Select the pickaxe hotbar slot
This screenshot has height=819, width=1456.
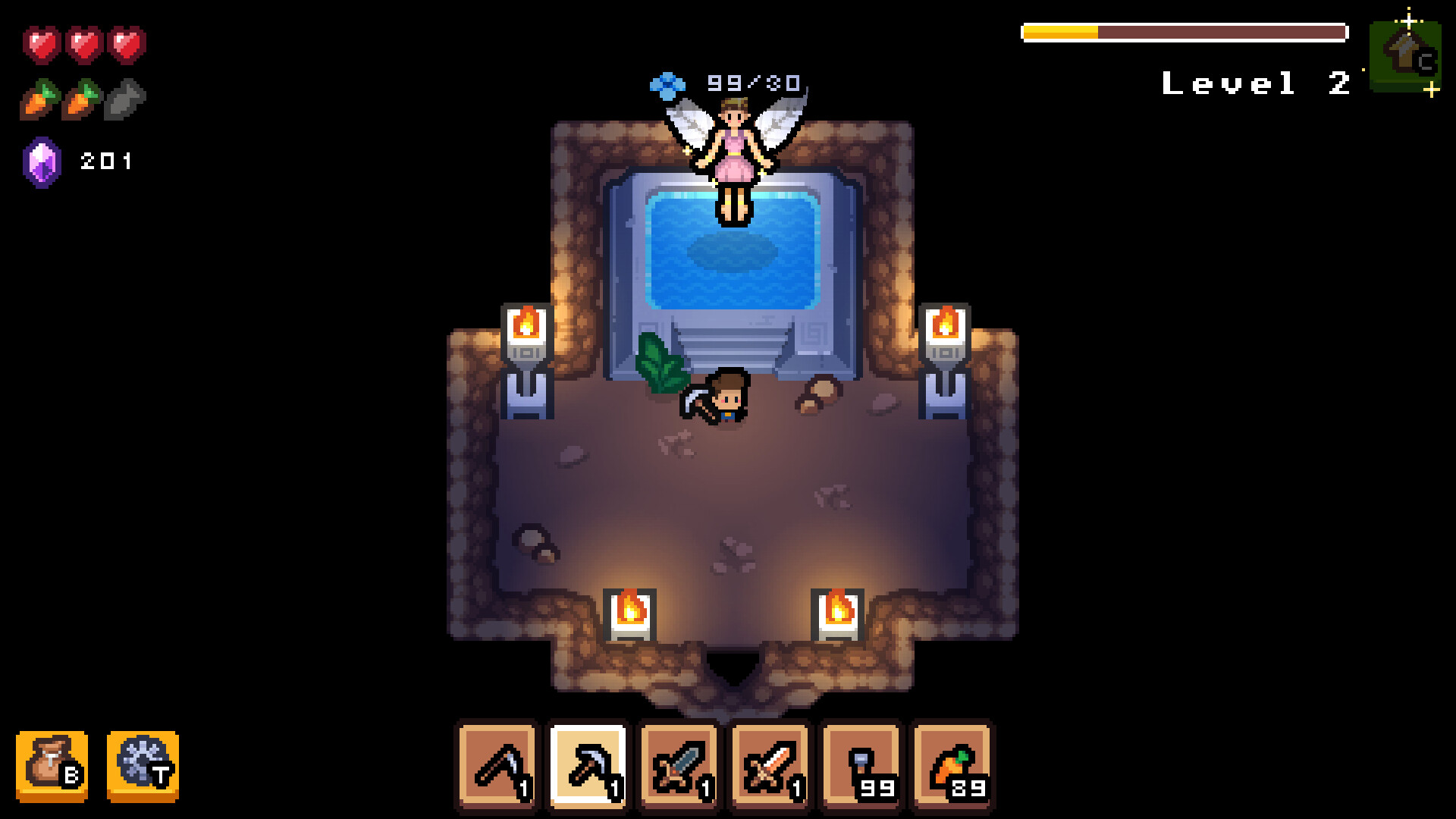(589, 767)
